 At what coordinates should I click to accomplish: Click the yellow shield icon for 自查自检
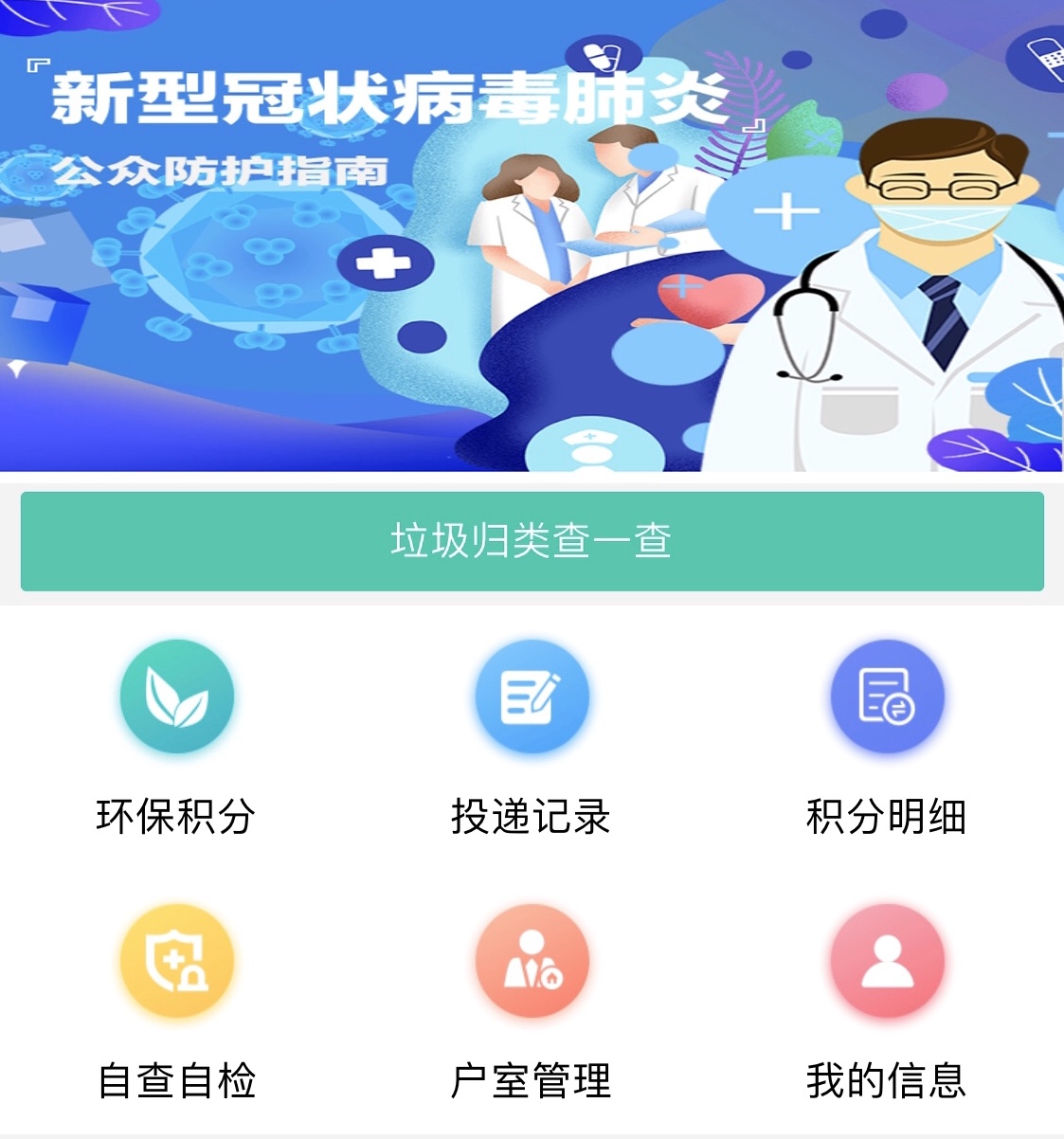tap(177, 959)
